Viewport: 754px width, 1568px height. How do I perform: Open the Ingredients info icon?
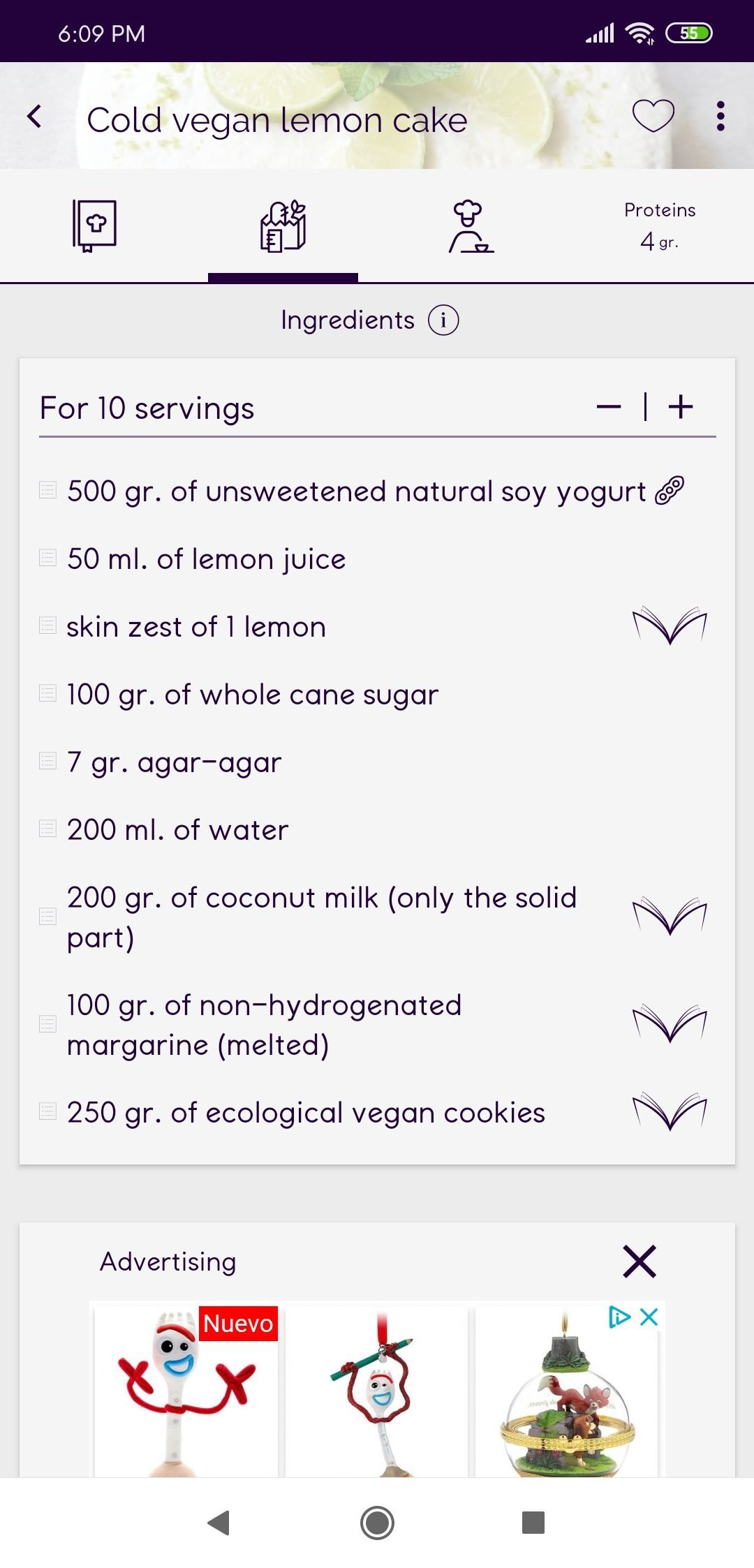coord(443,320)
